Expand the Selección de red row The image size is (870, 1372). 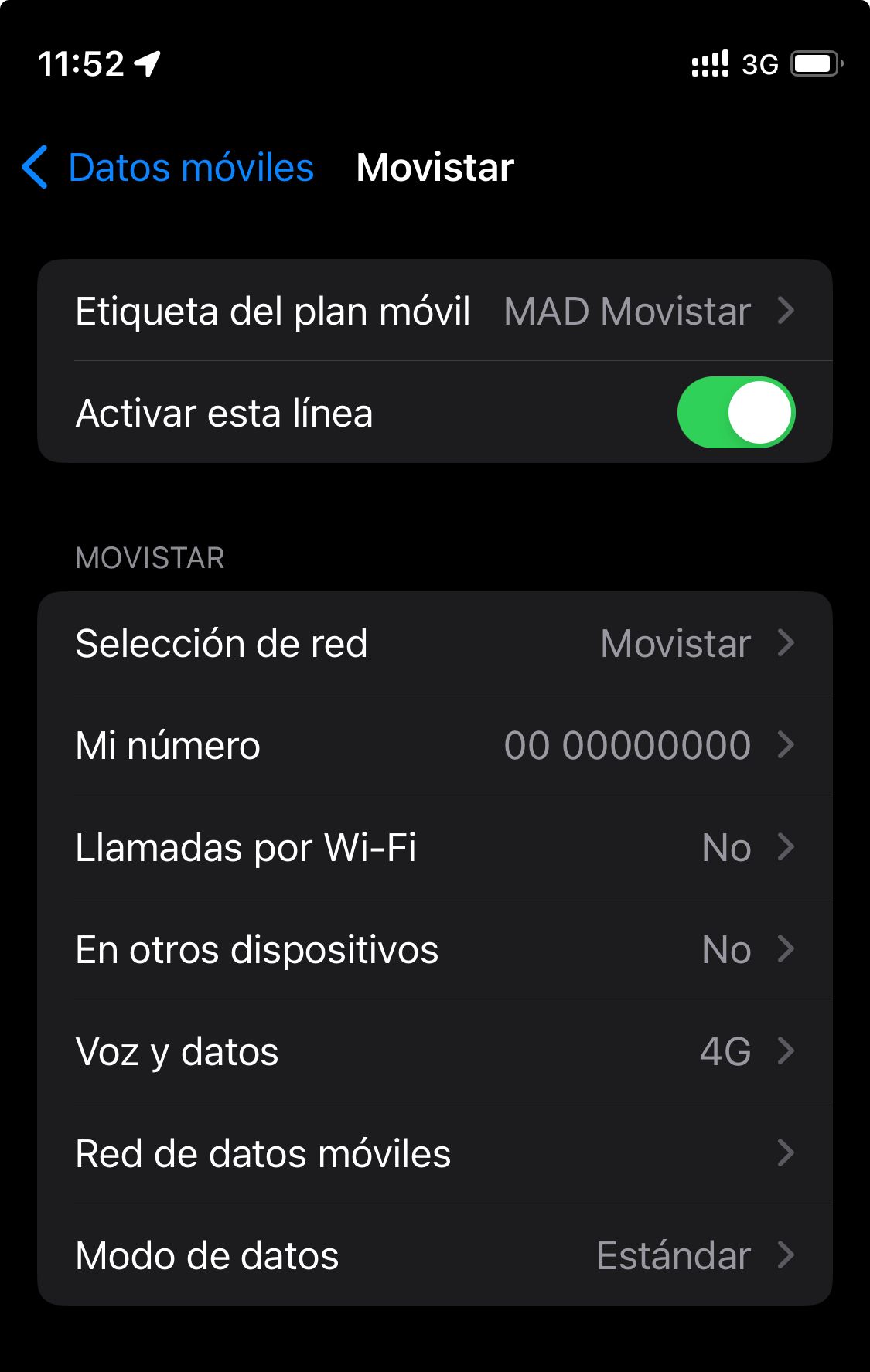click(435, 643)
